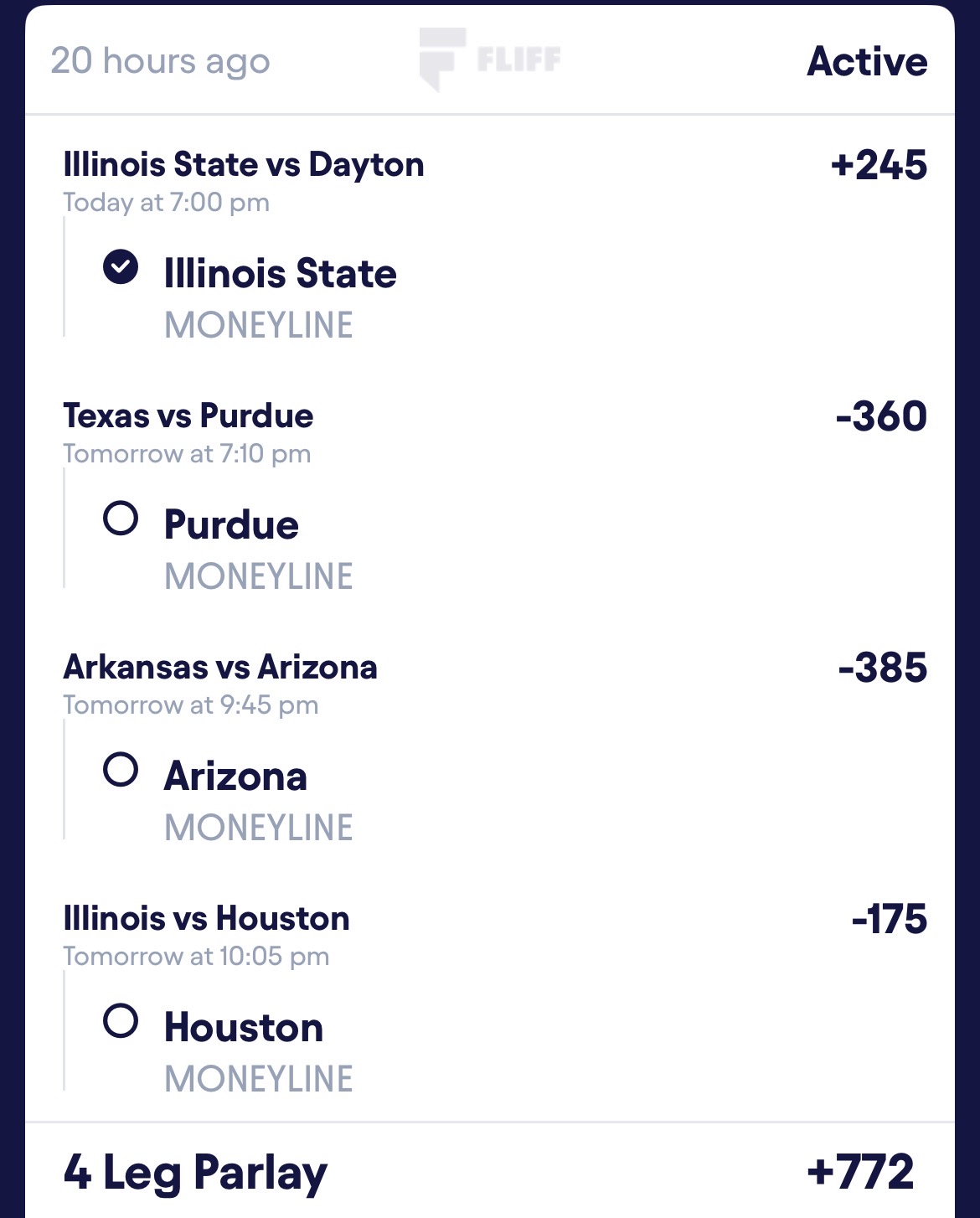
Task: Open the 4 Leg Parlay ticket details
Action: coord(196,1172)
